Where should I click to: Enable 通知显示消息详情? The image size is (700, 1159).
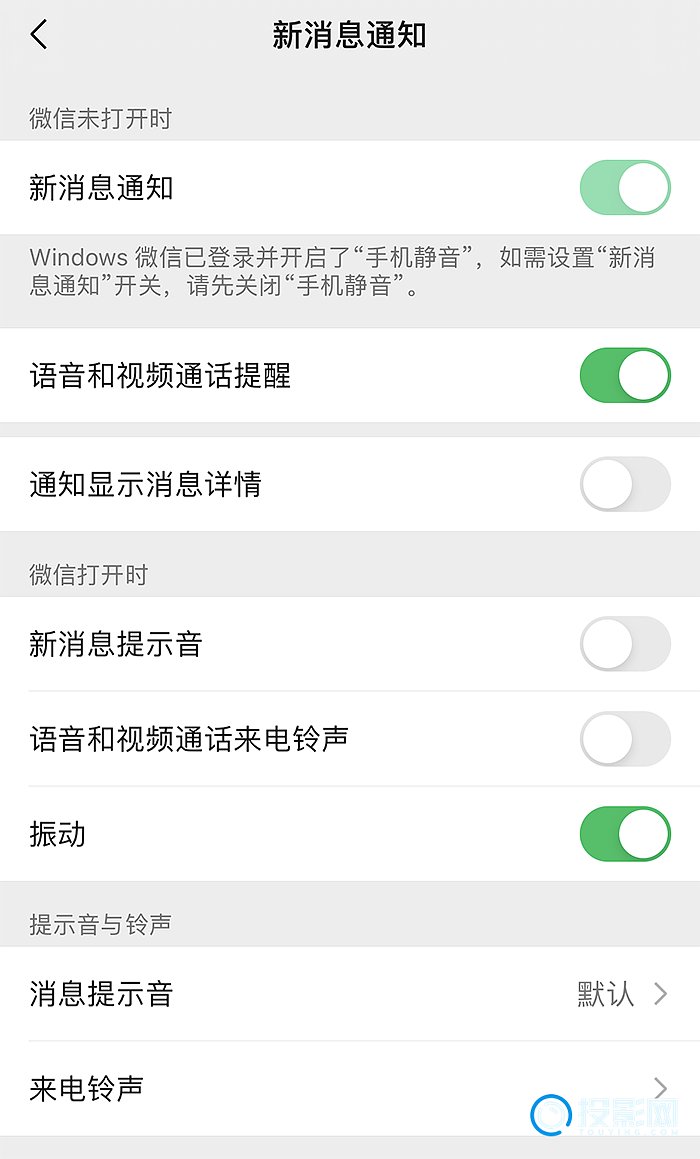coord(625,484)
